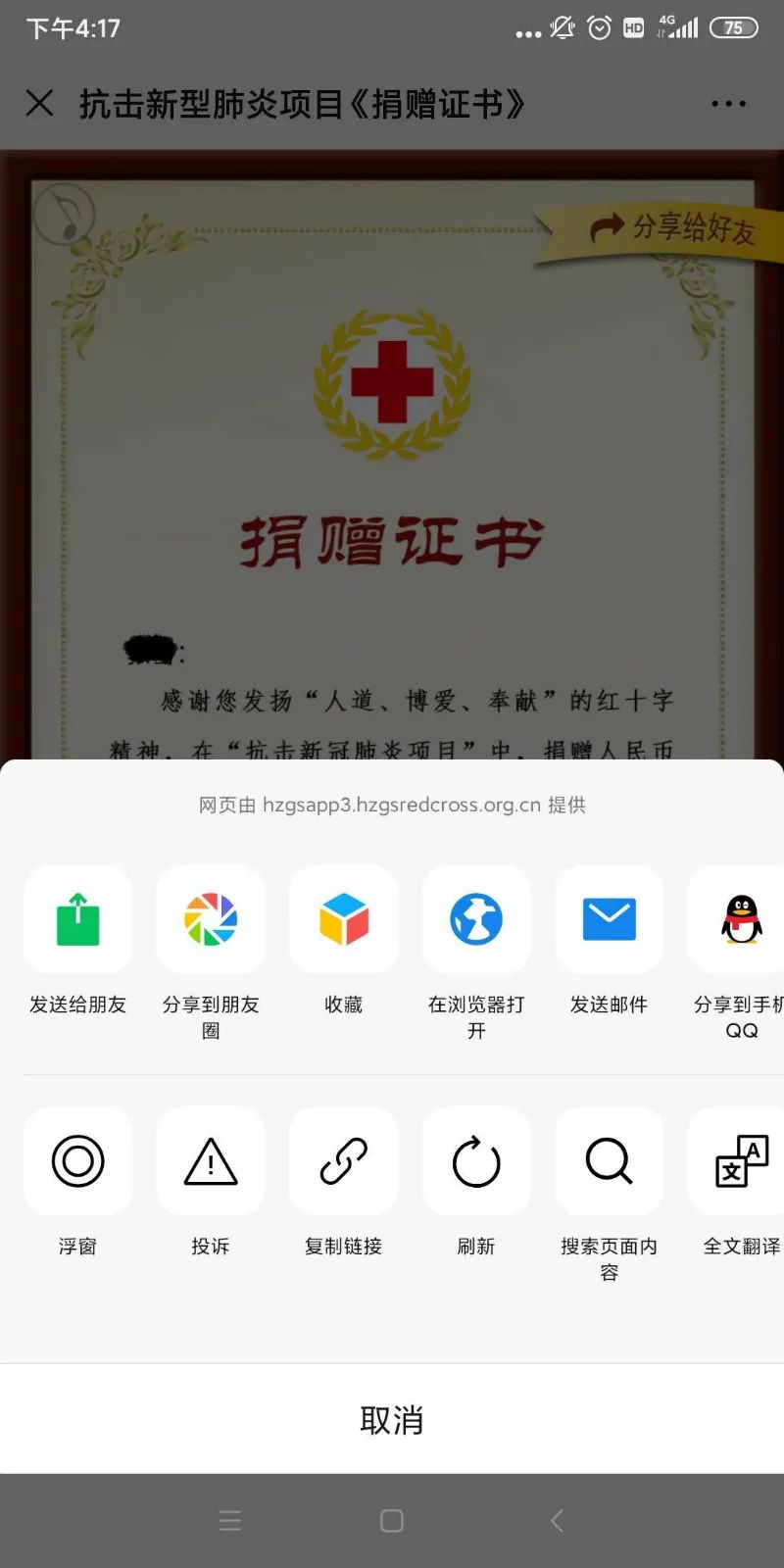Go back using system navigation arrow
Screen dimensions: 784x1568
pos(557,1520)
